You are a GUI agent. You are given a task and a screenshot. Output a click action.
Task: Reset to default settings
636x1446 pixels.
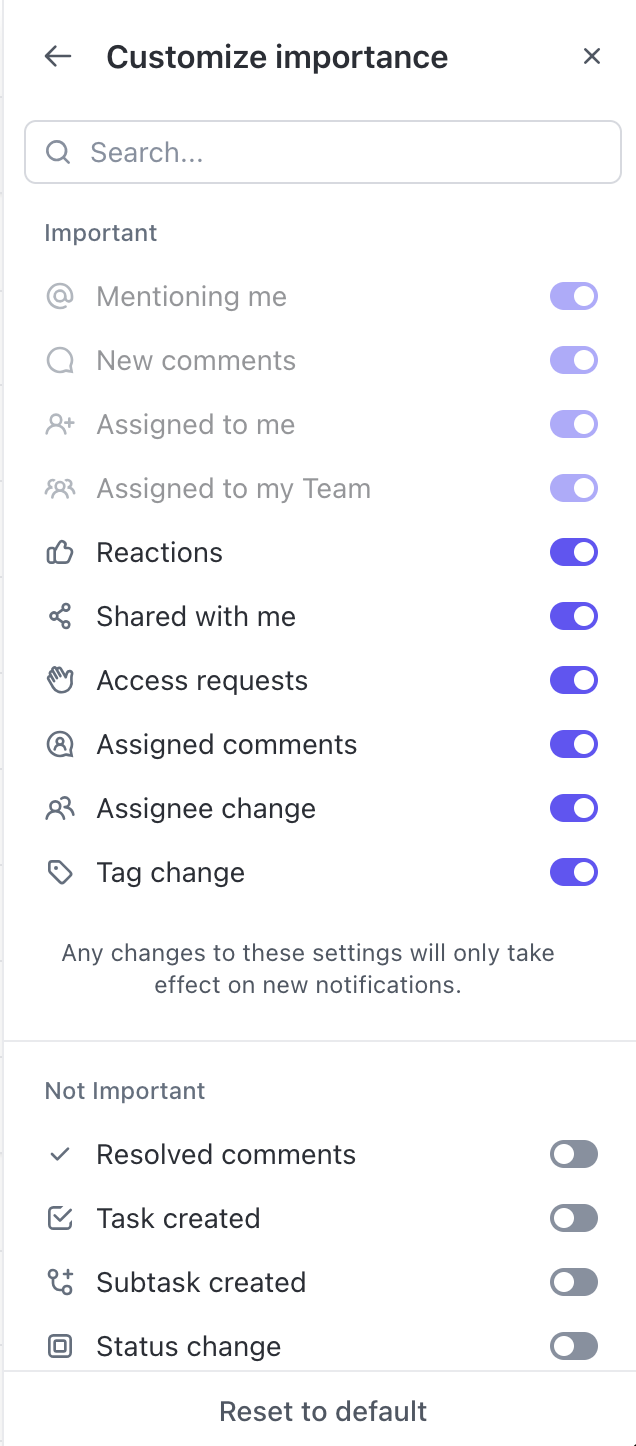click(x=322, y=1411)
